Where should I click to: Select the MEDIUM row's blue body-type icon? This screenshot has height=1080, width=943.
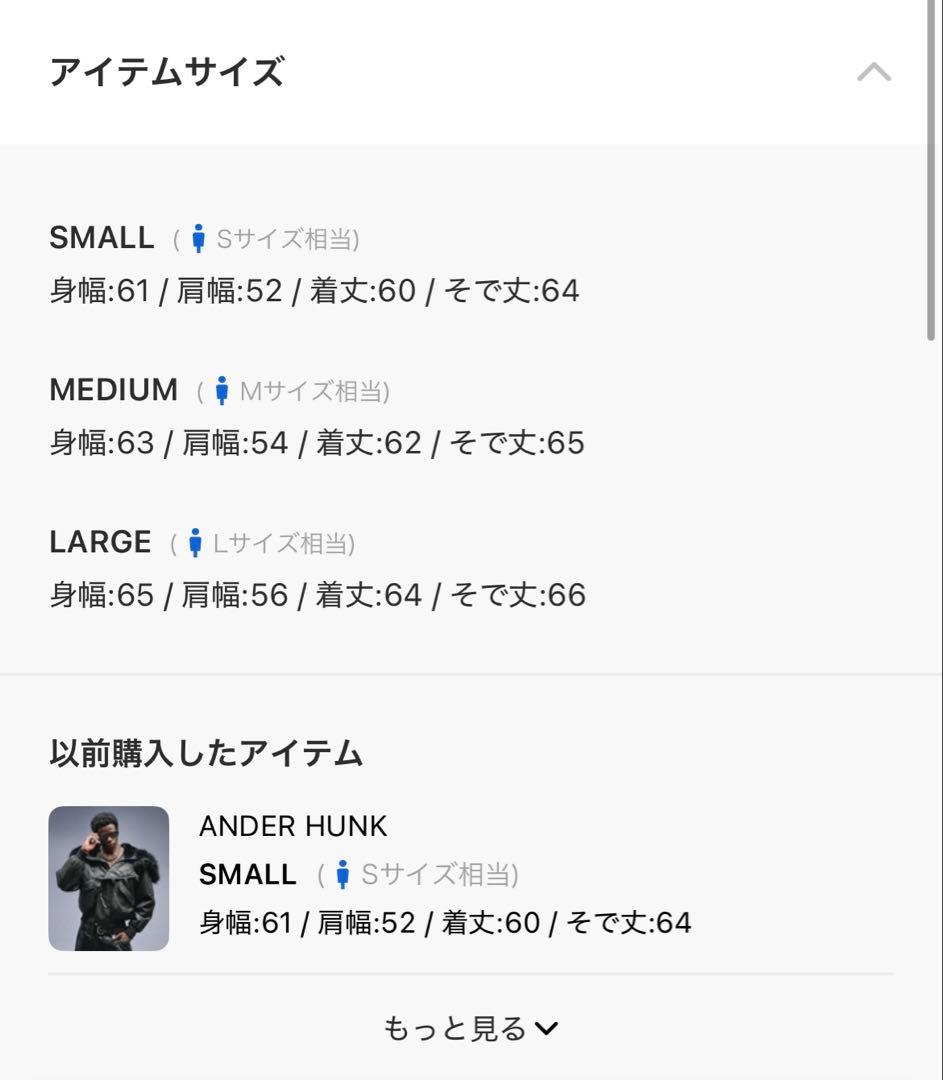click(222, 390)
